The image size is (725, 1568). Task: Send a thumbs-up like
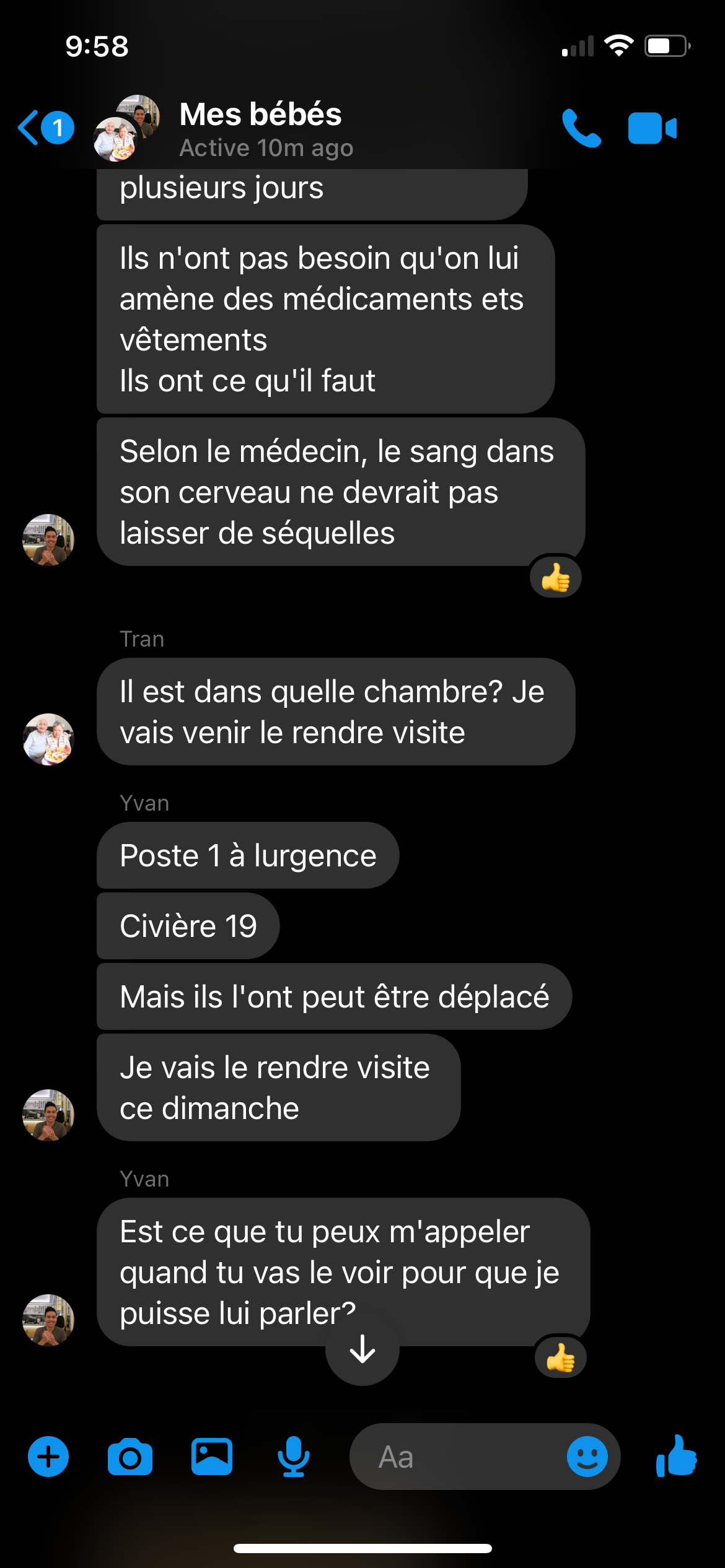click(677, 1457)
